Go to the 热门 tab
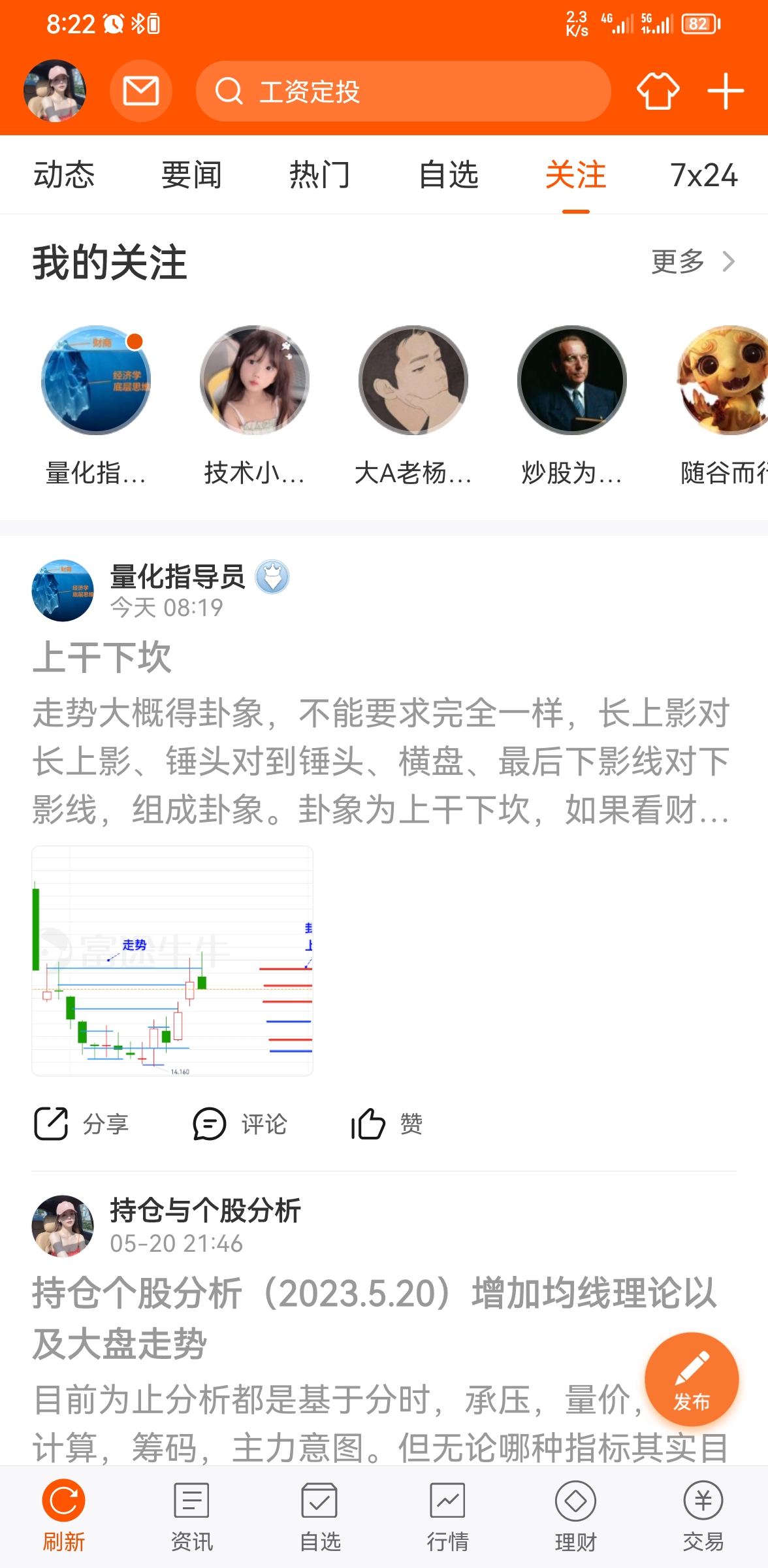 click(x=319, y=175)
